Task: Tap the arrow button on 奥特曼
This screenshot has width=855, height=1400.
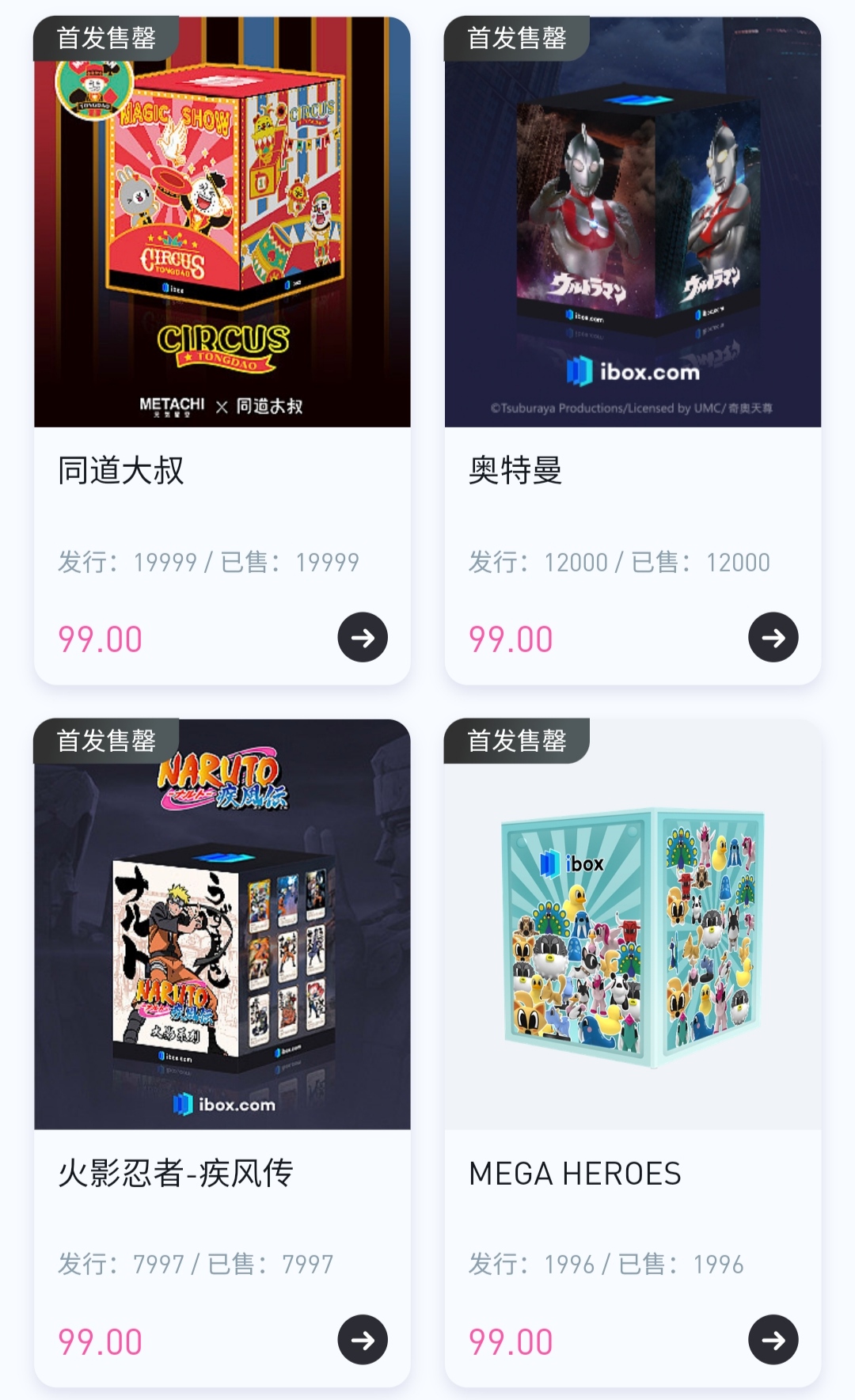Action: (773, 637)
